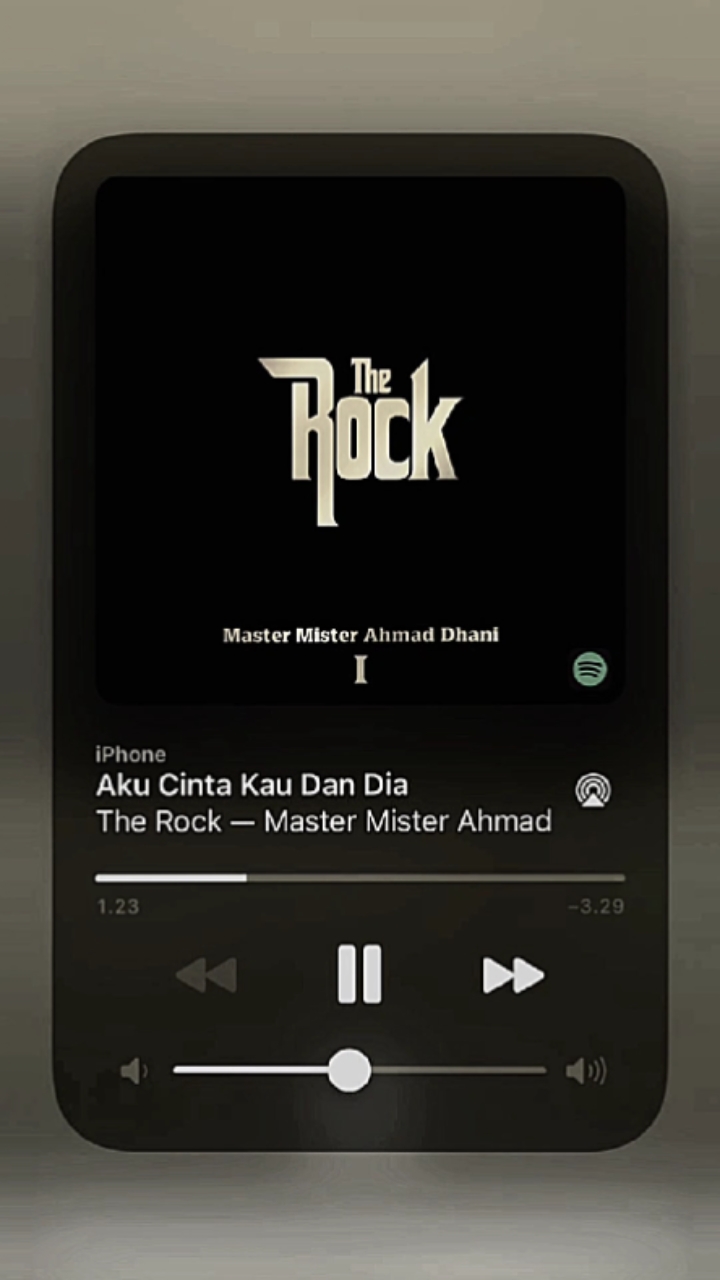This screenshot has width=720, height=1280.
Task: Open The Rock album artwork
Action: tap(360, 441)
